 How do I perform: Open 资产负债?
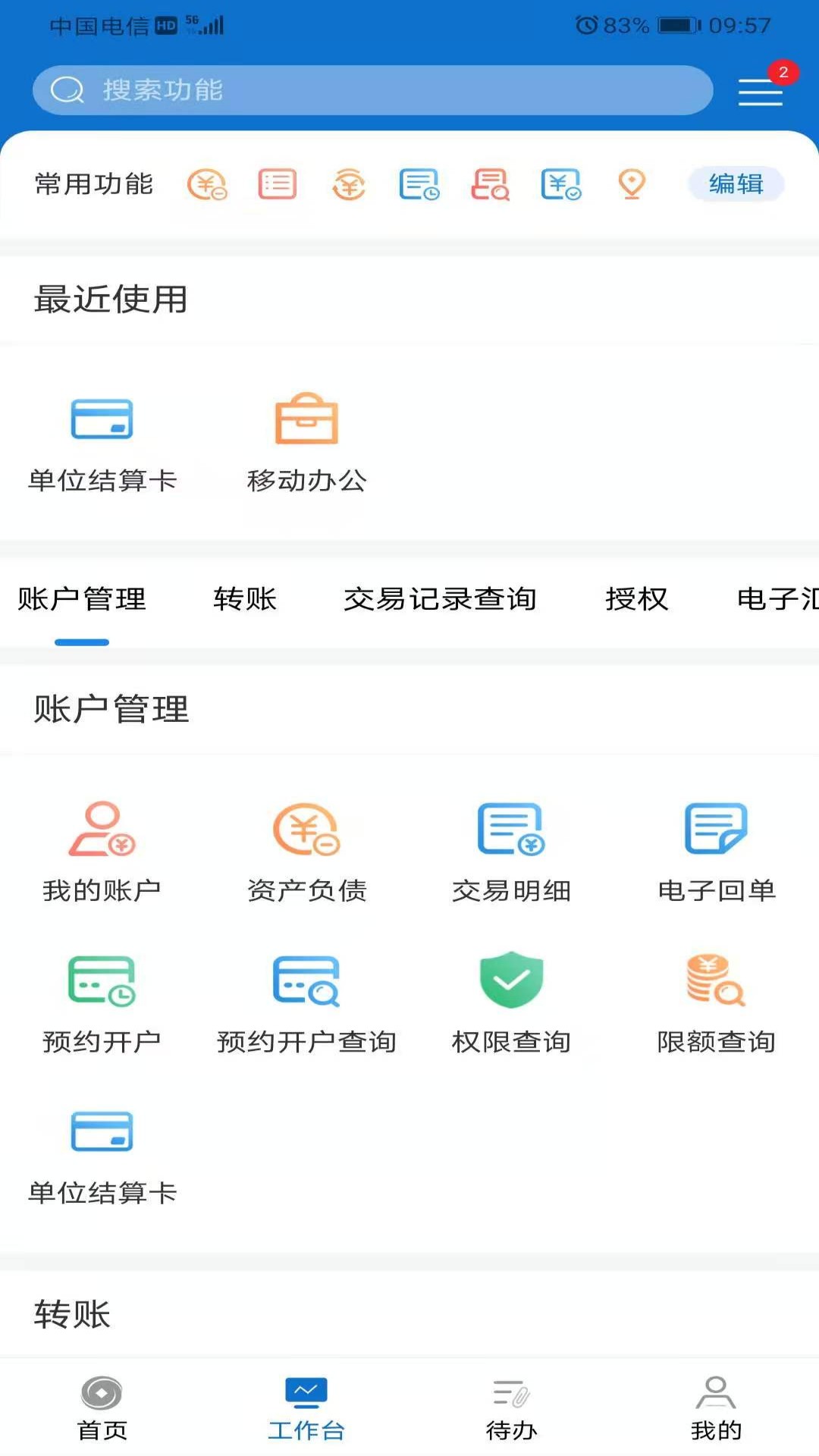pos(306,852)
